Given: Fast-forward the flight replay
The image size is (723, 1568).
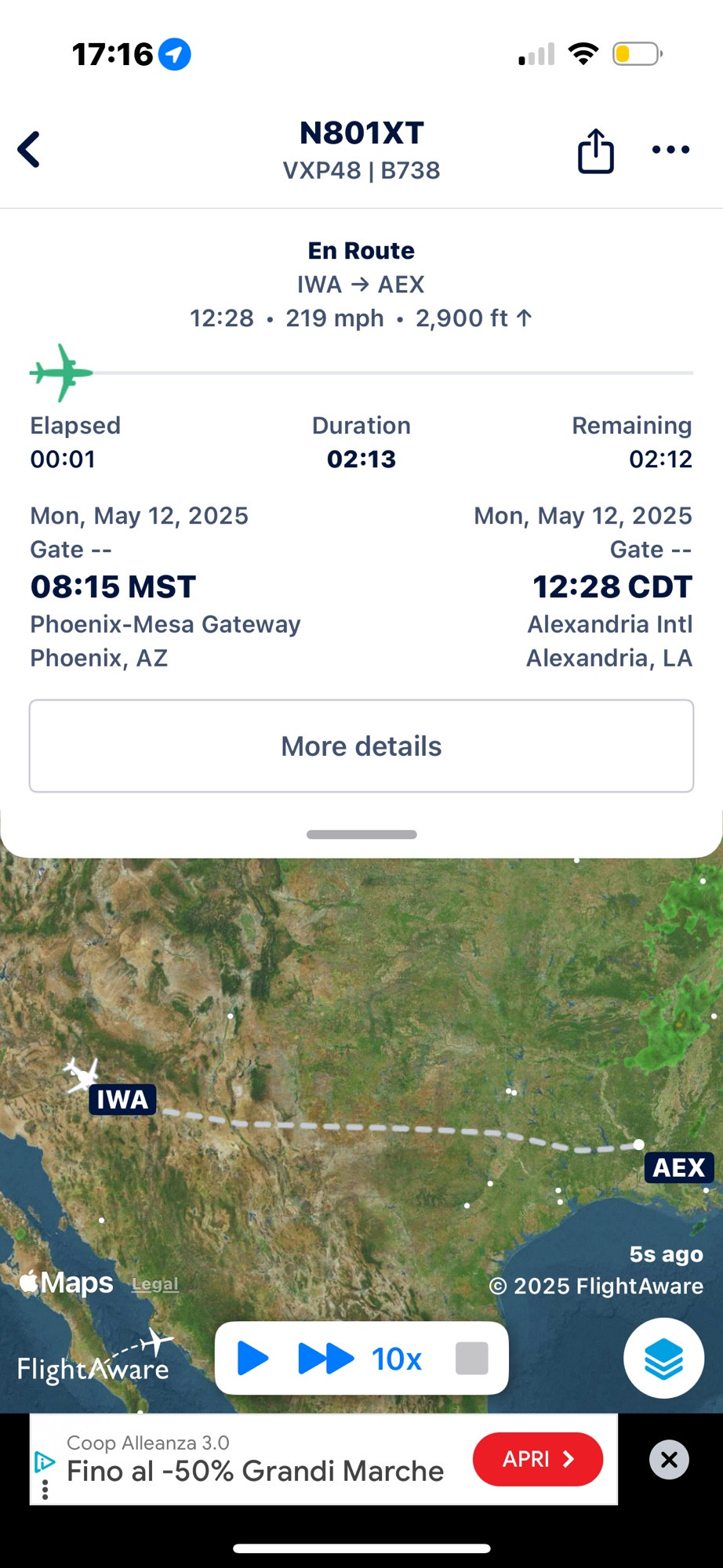Looking at the screenshot, I should pyautogui.click(x=325, y=1359).
